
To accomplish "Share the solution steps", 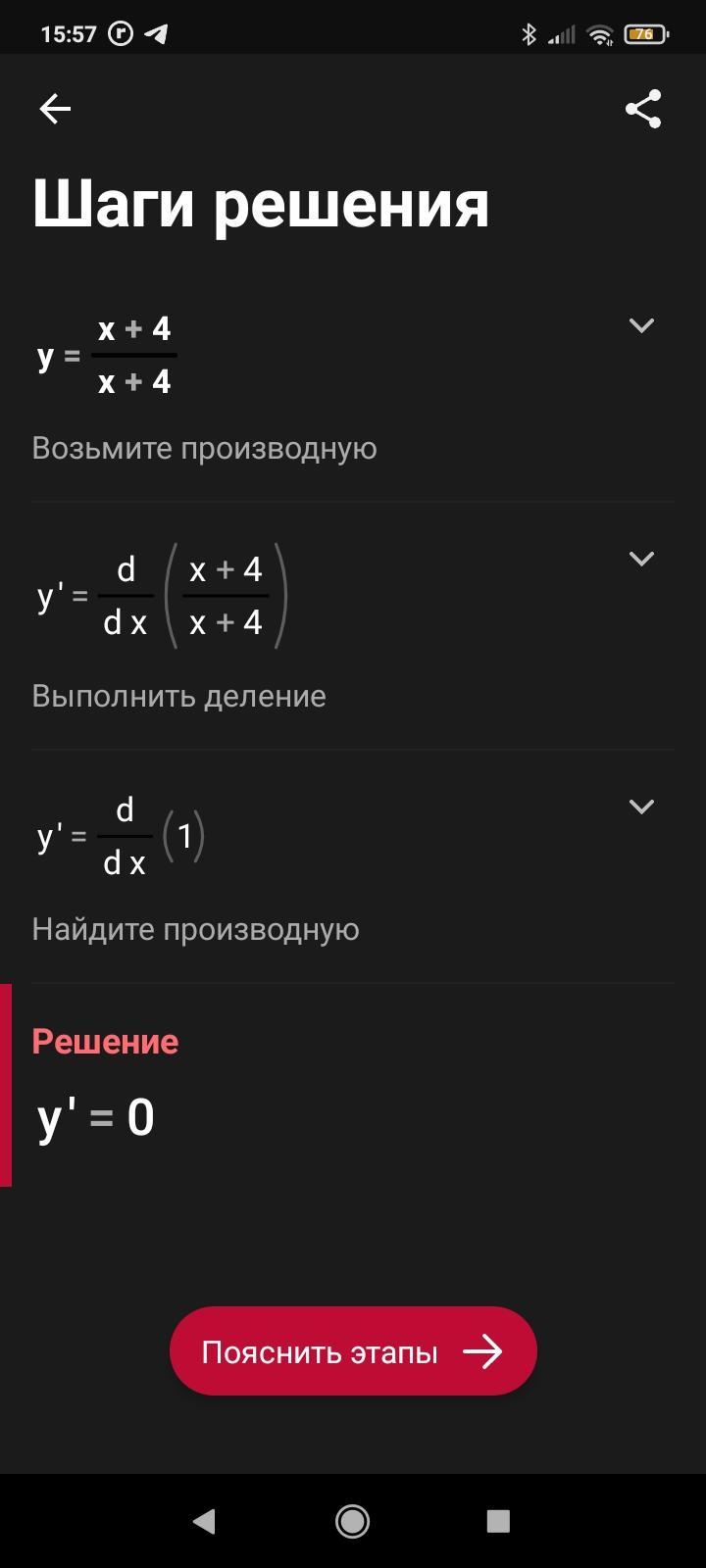I will point(643,109).
